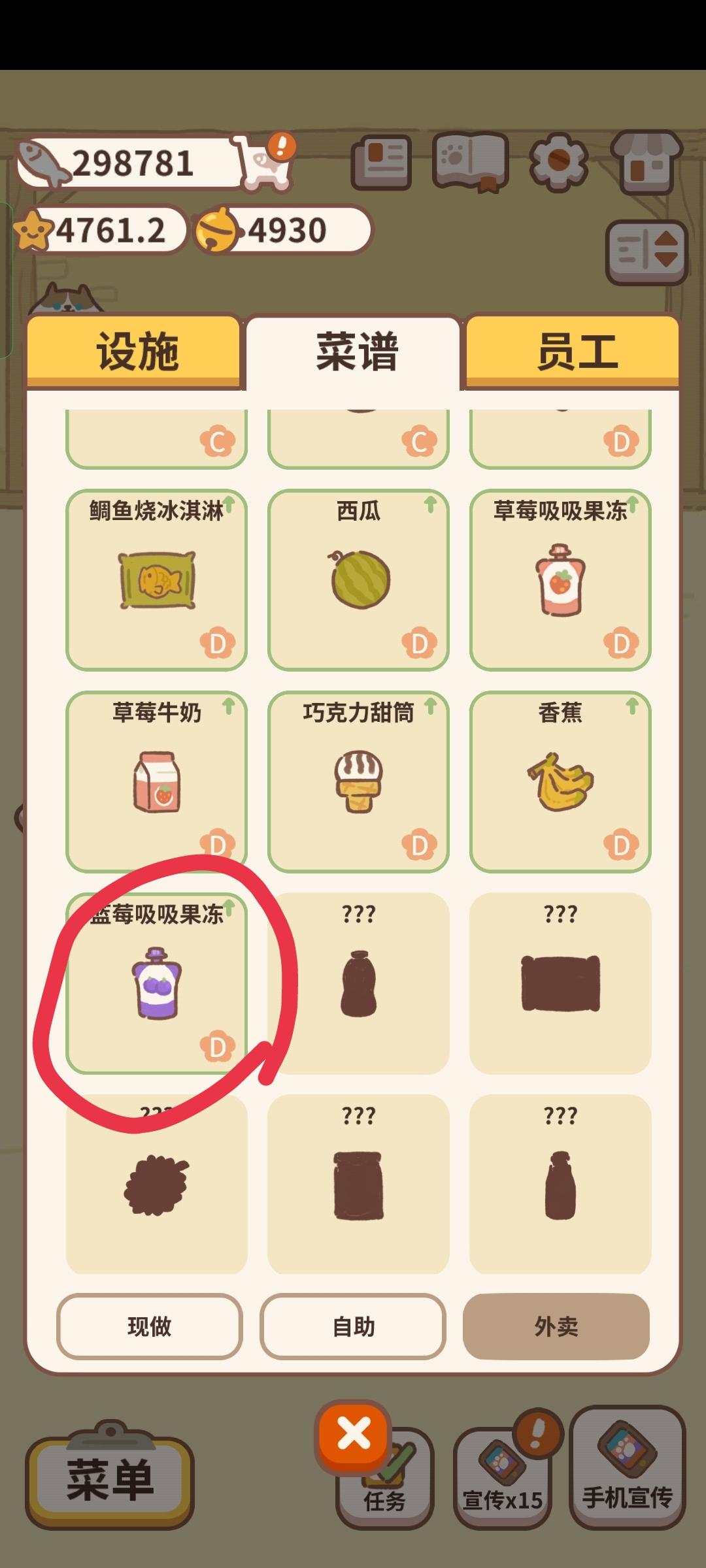Open the shop building icon top right

click(x=644, y=162)
